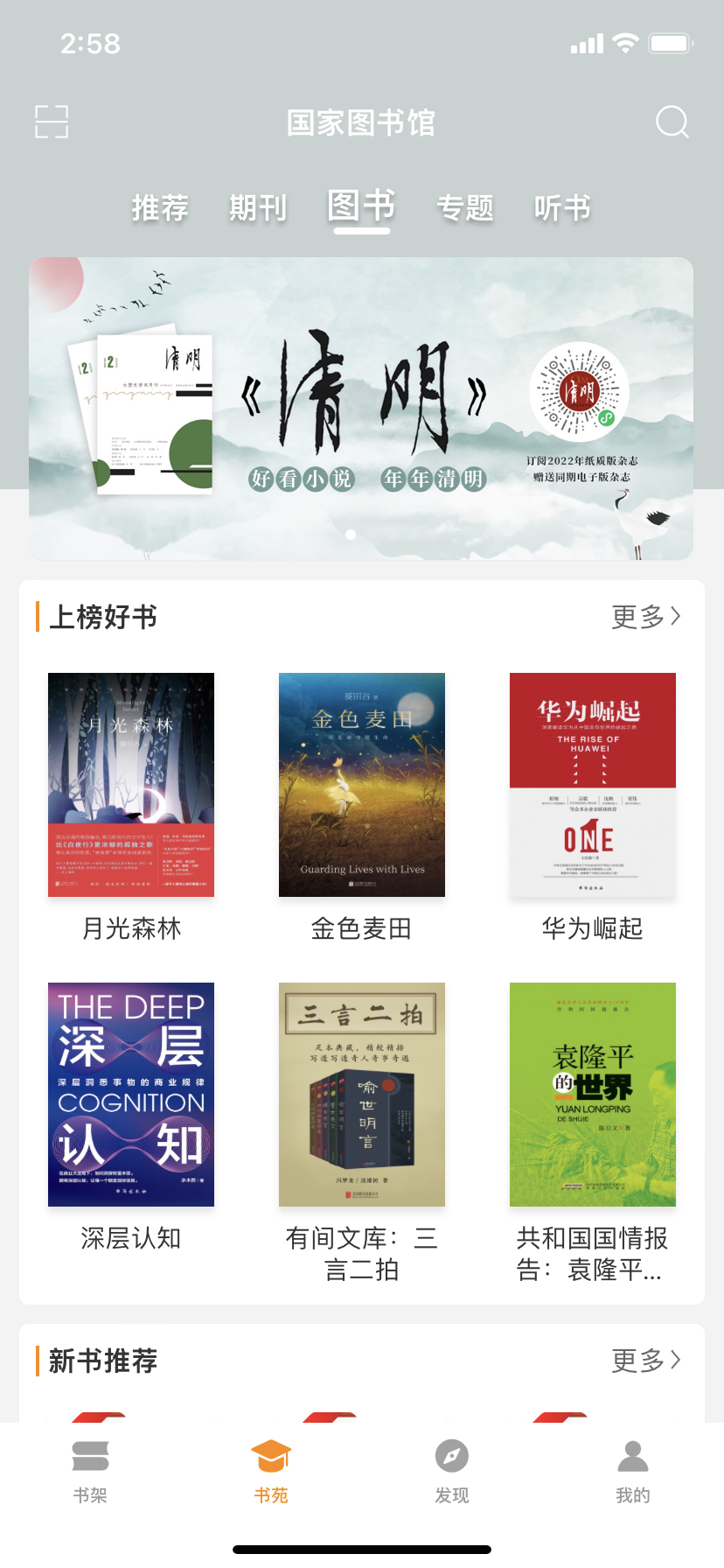Open the book 金色麦田
Screen dimensions: 724x1568
[361, 785]
